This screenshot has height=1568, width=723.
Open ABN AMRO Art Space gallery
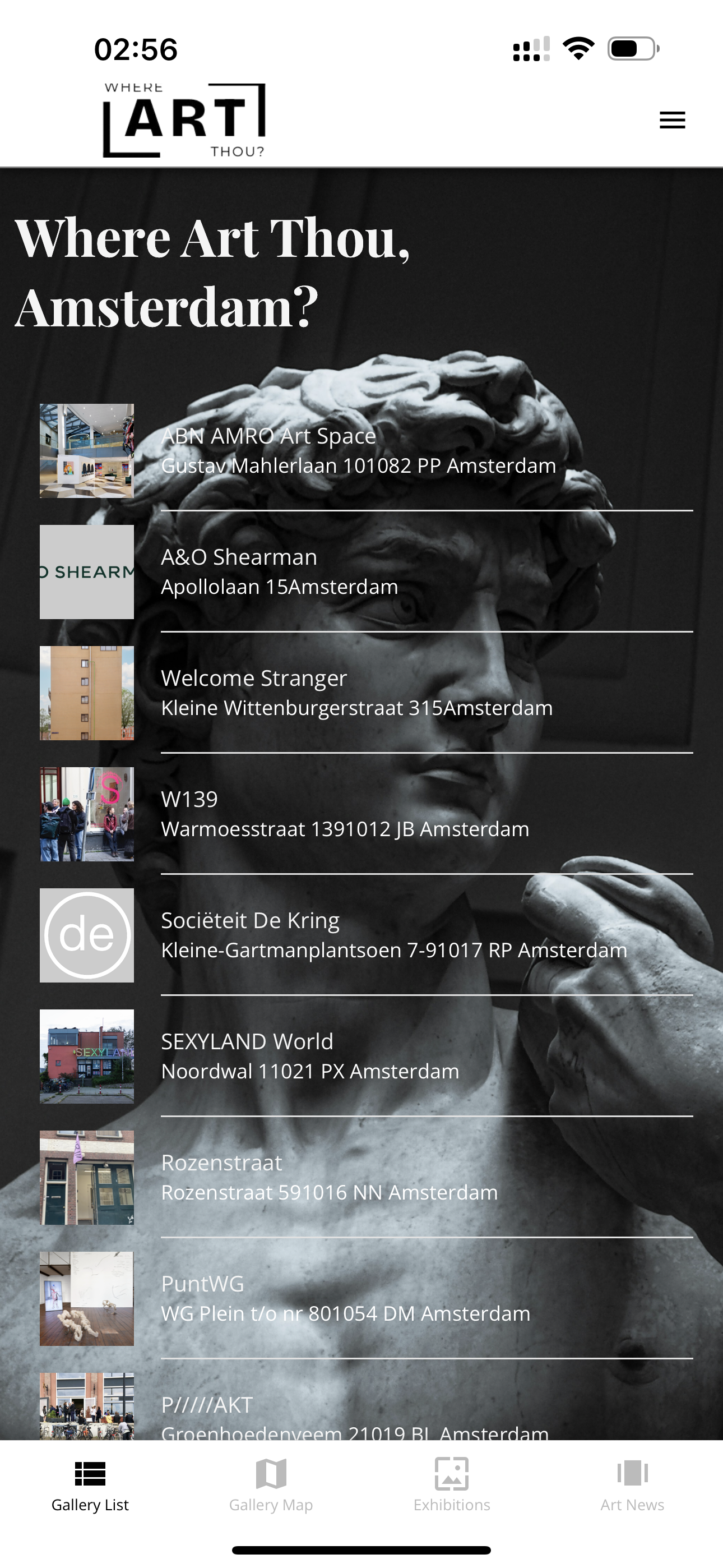(365, 450)
